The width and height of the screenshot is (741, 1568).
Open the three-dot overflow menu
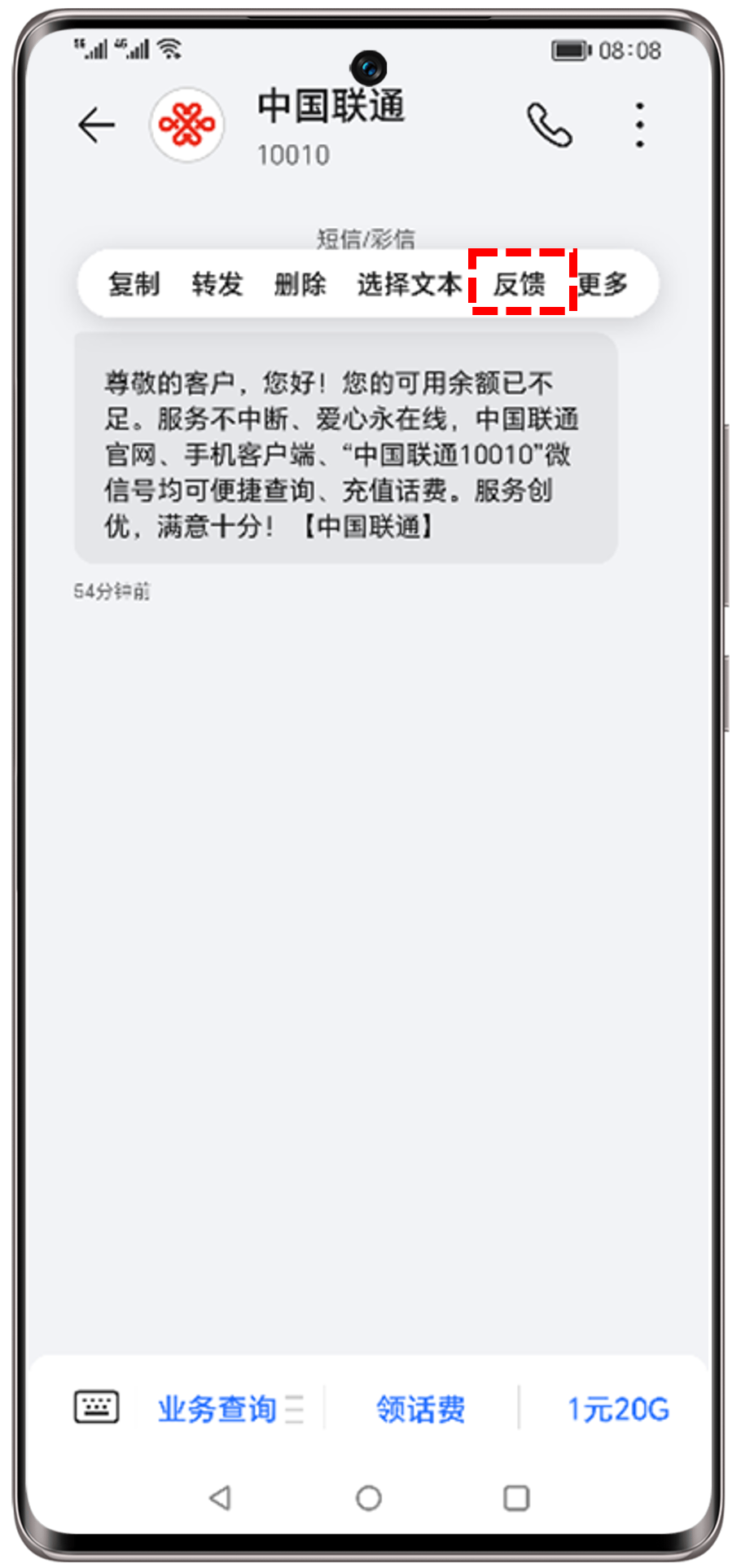click(640, 125)
